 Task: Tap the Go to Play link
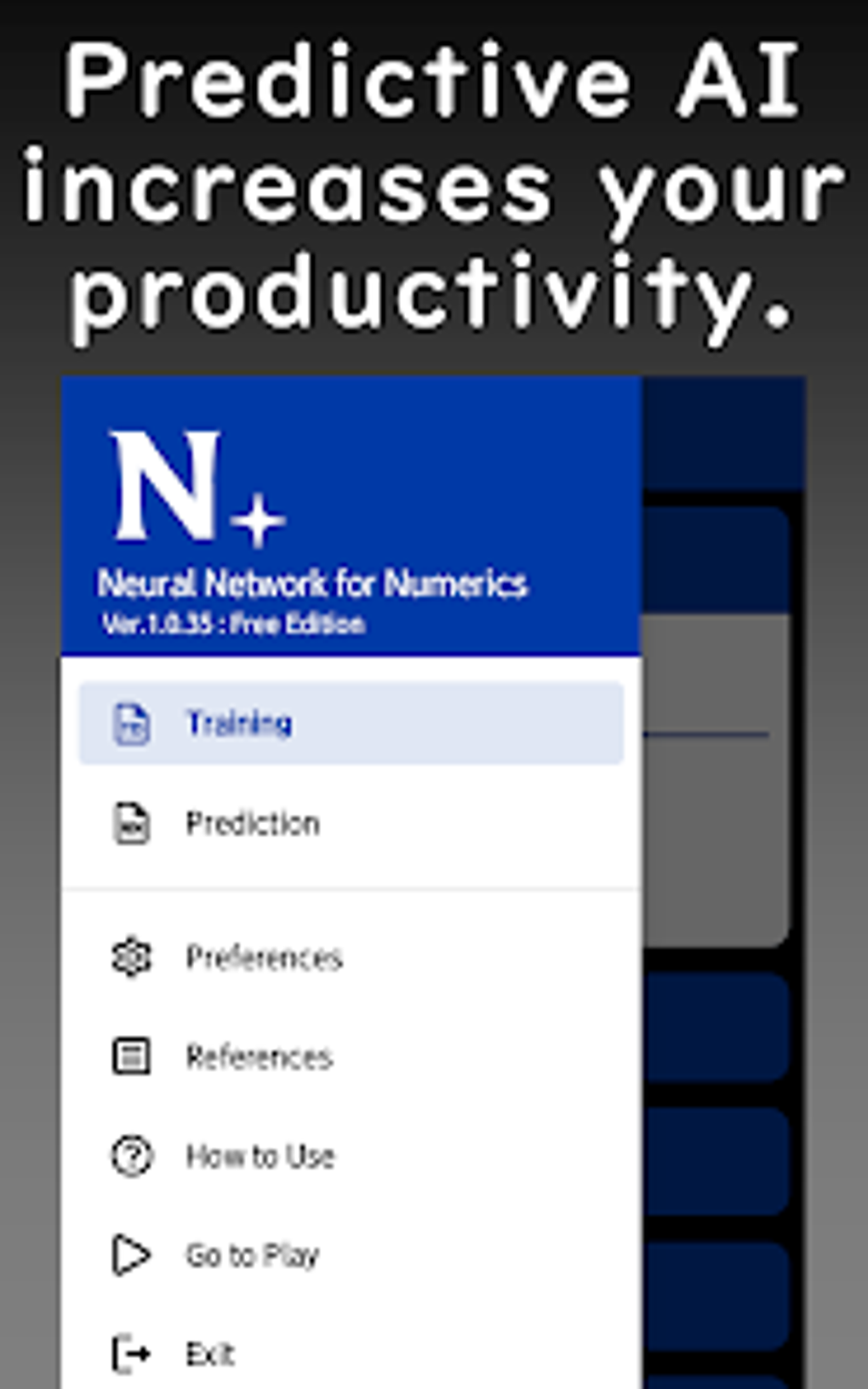(x=253, y=1255)
